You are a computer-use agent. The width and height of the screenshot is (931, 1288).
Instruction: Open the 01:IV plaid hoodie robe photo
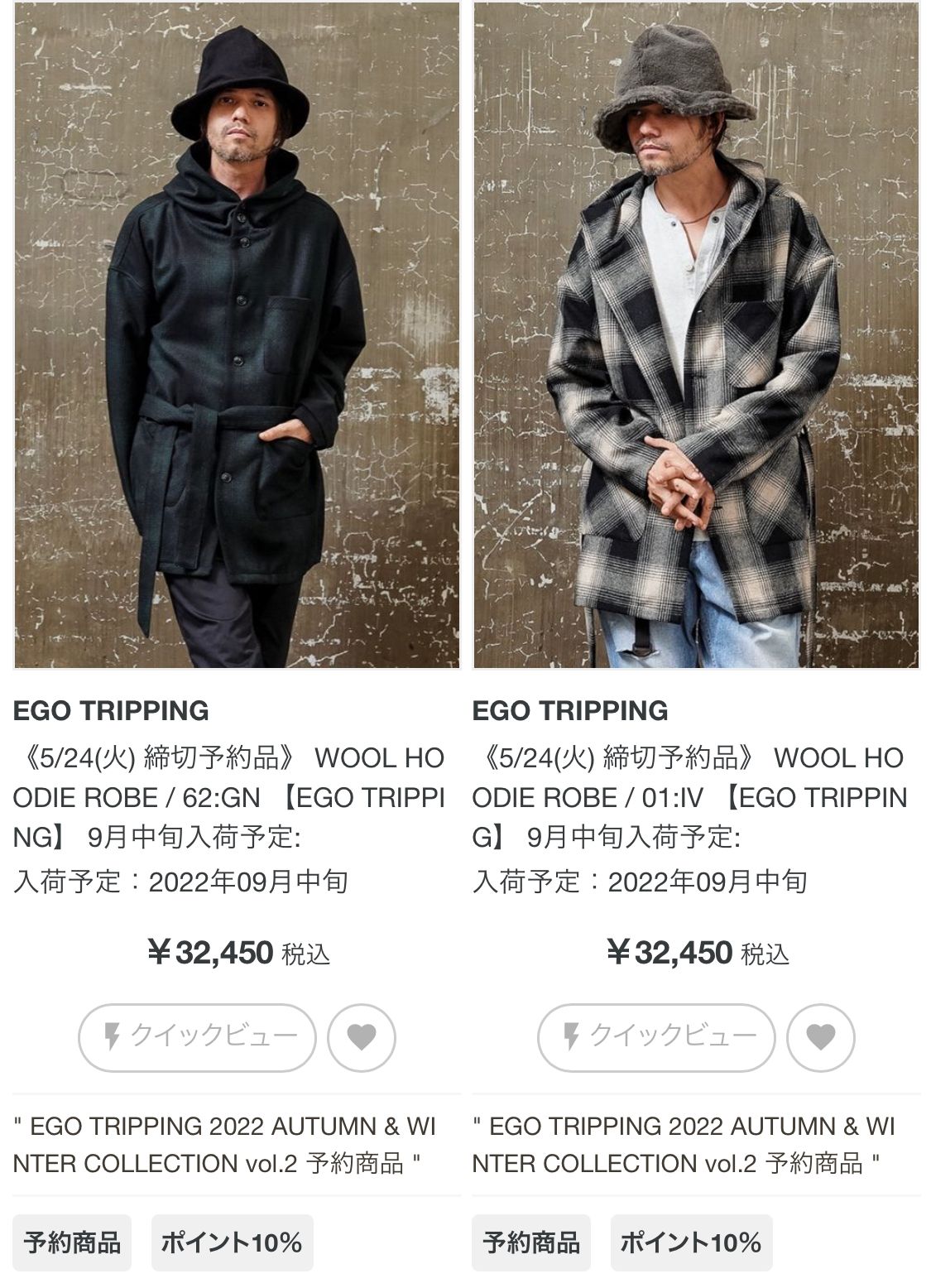pyautogui.click(x=696, y=335)
